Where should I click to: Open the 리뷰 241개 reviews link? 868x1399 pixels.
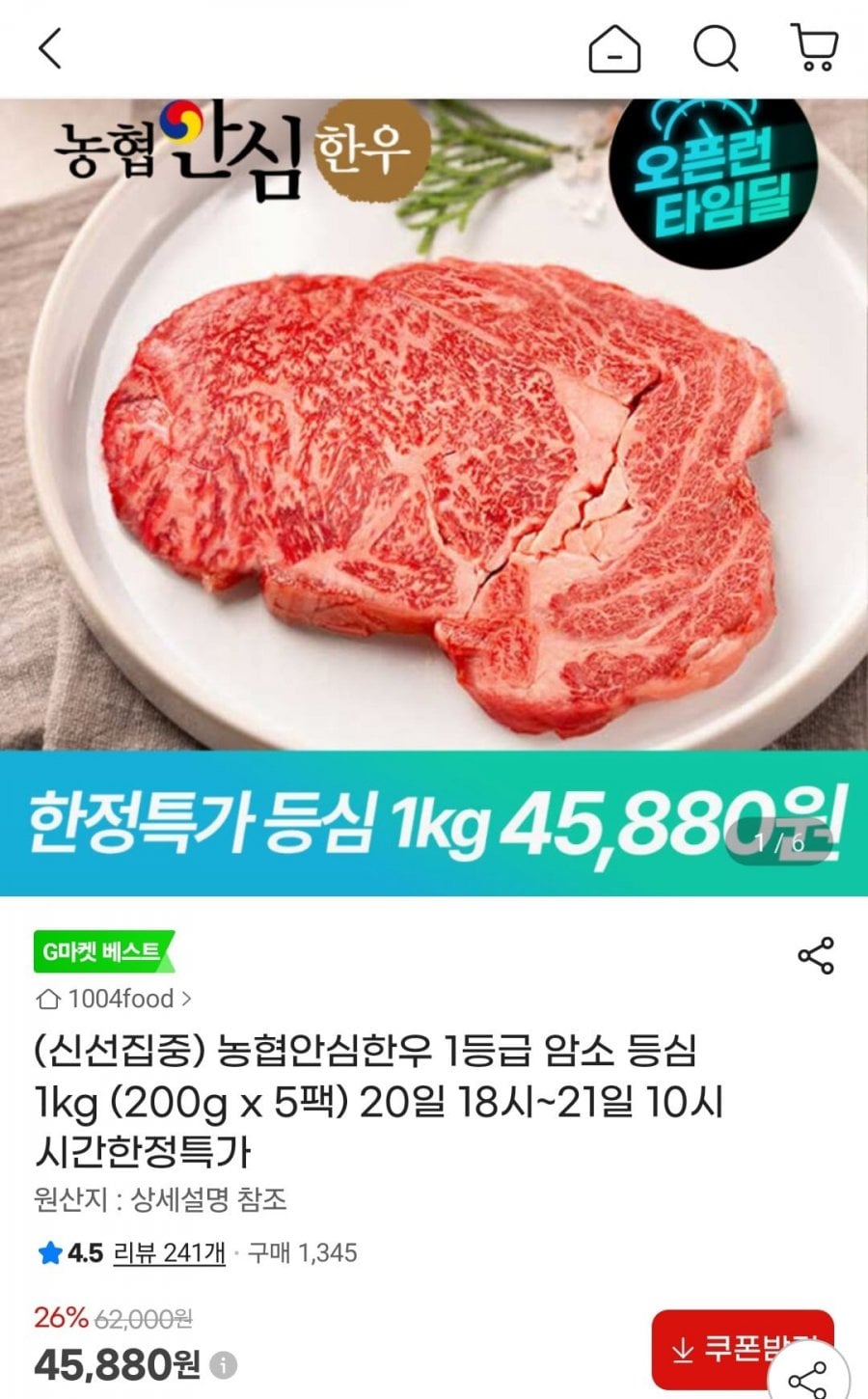(169, 1253)
